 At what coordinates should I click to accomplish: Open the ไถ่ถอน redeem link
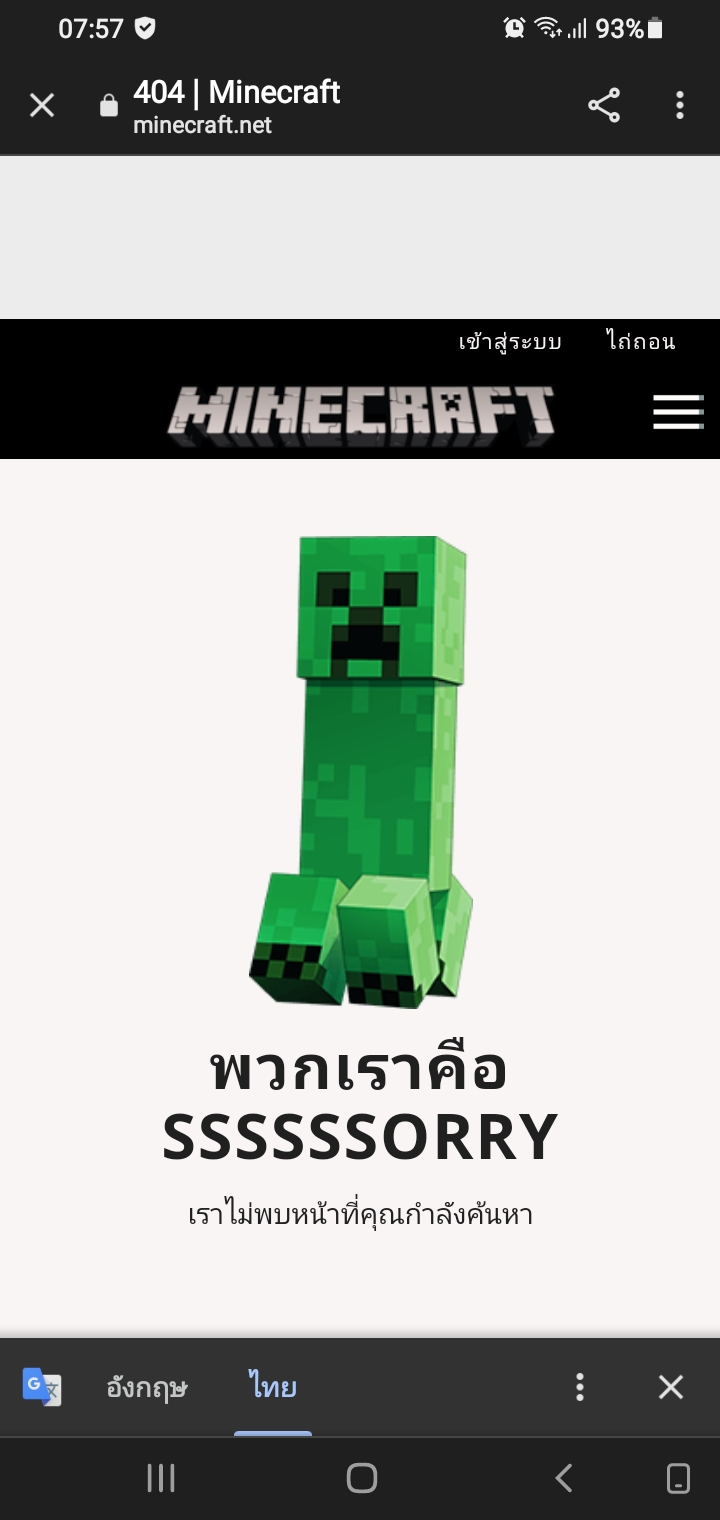[x=640, y=342]
